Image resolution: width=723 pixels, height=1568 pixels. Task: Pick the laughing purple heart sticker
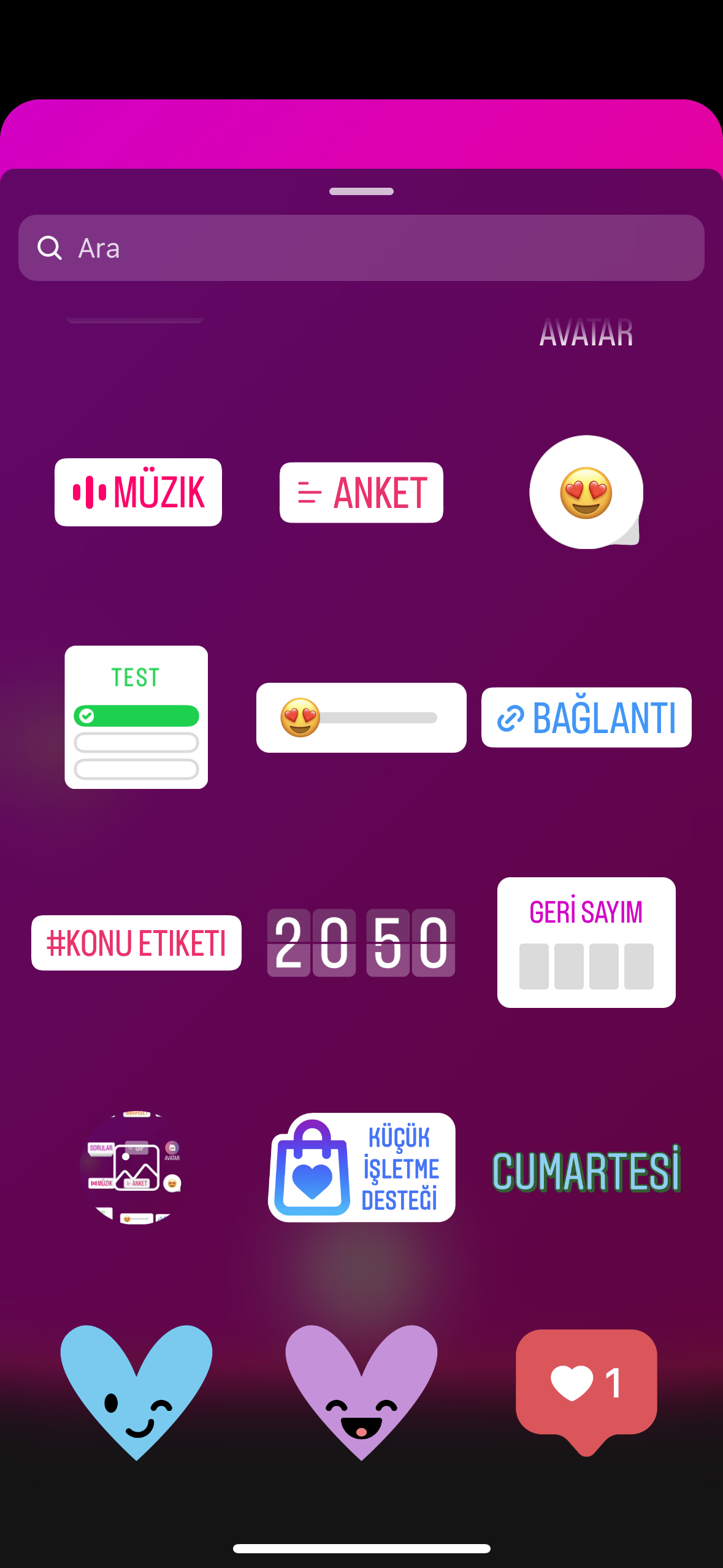361,1393
